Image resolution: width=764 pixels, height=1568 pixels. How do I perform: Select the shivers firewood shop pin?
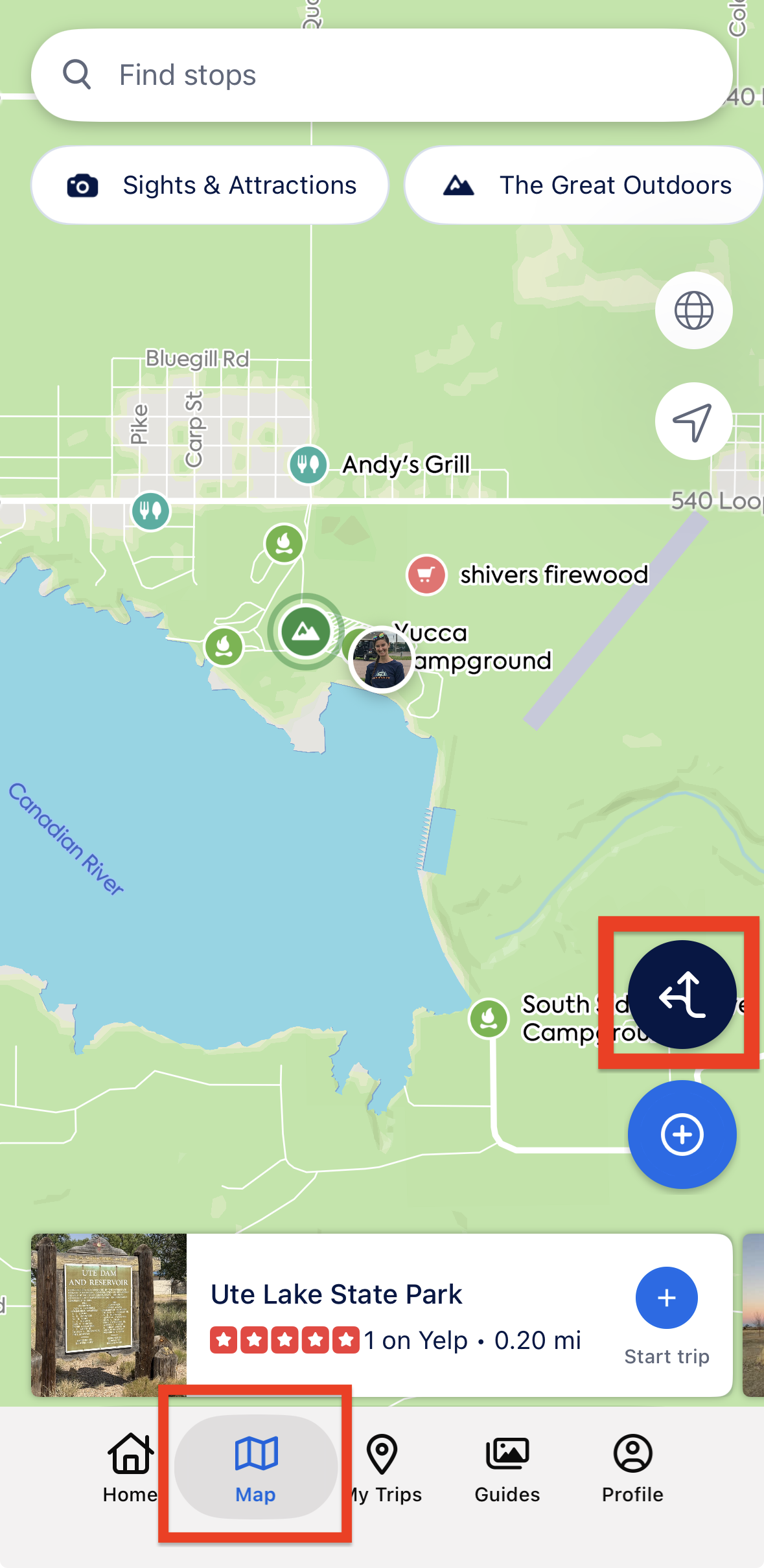pyautogui.click(x=426, y=575)
